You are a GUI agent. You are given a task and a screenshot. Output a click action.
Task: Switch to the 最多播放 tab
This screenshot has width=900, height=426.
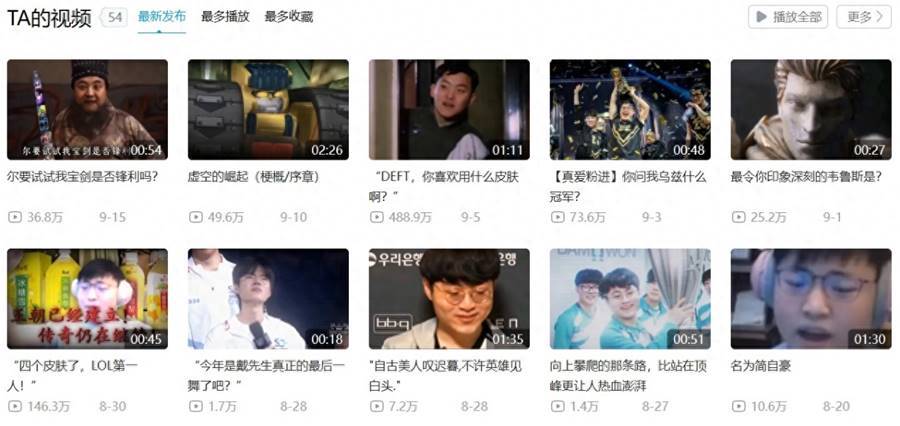[x=225, y=17]
